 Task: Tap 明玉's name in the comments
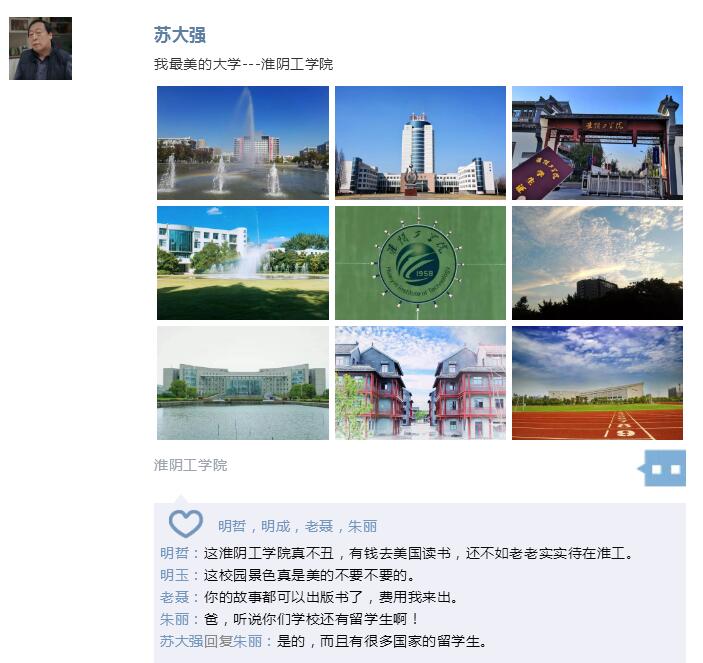(174, 575)
